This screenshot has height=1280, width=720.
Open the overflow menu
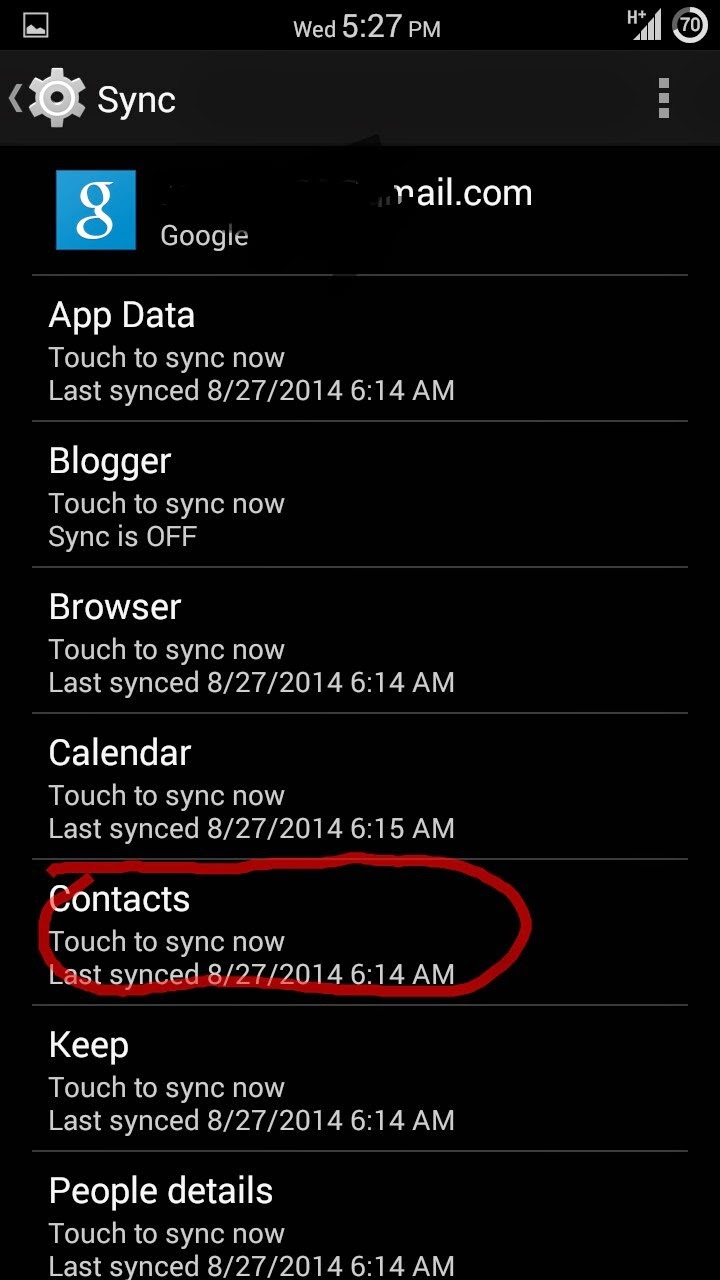click(663, 99)
